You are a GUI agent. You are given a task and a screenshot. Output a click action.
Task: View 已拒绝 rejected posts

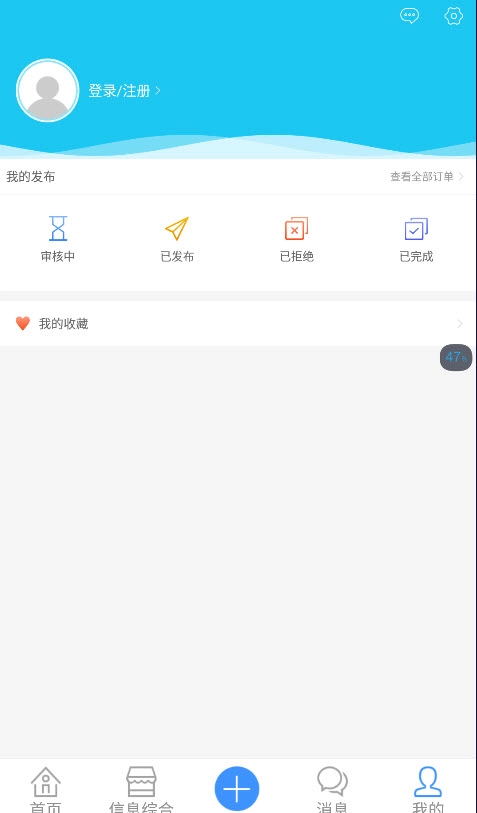pos(297,240)
